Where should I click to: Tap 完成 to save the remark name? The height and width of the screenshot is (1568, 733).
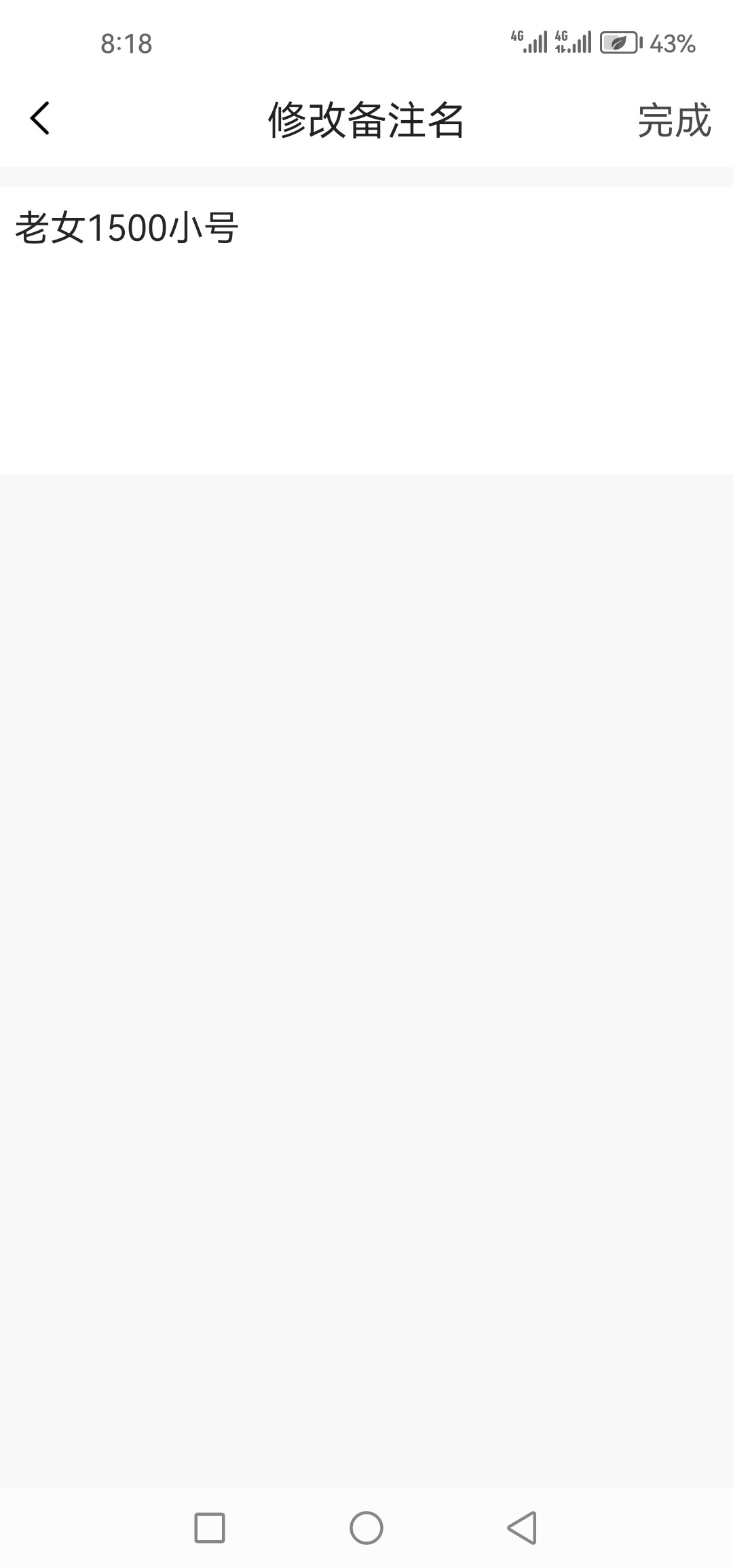[674, 120]
